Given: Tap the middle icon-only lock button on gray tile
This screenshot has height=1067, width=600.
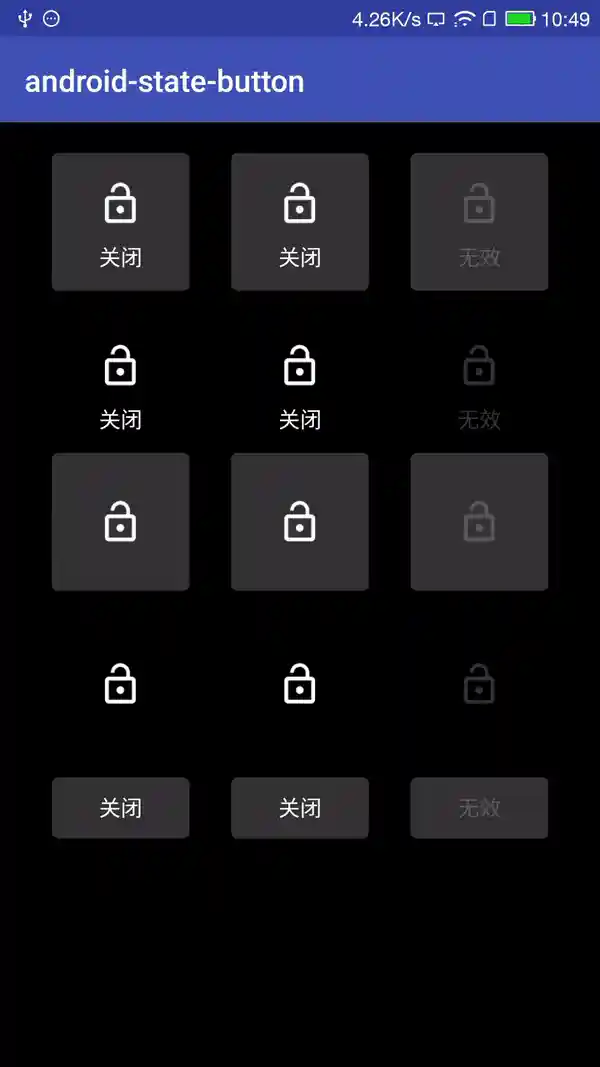Looking at the screenshot, I should pos(300,522).
